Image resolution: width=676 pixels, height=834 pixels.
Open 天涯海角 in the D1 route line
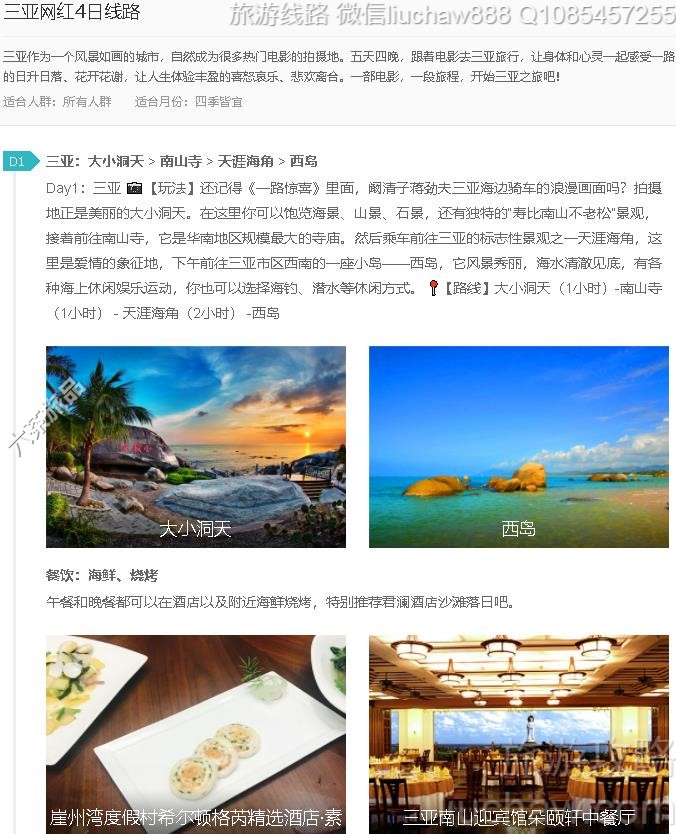pos(245,161)
